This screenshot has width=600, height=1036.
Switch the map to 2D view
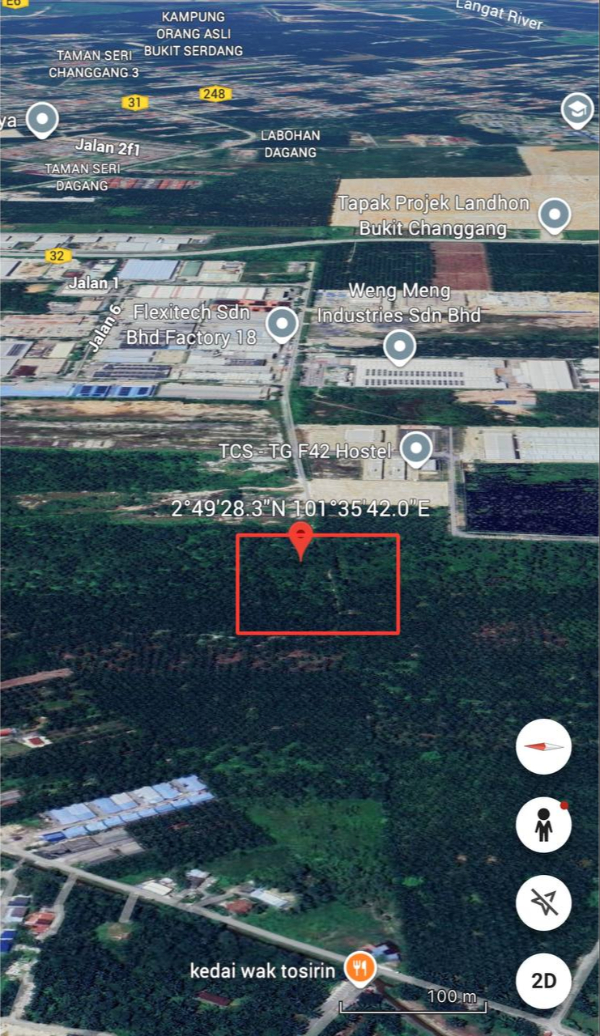544,980
